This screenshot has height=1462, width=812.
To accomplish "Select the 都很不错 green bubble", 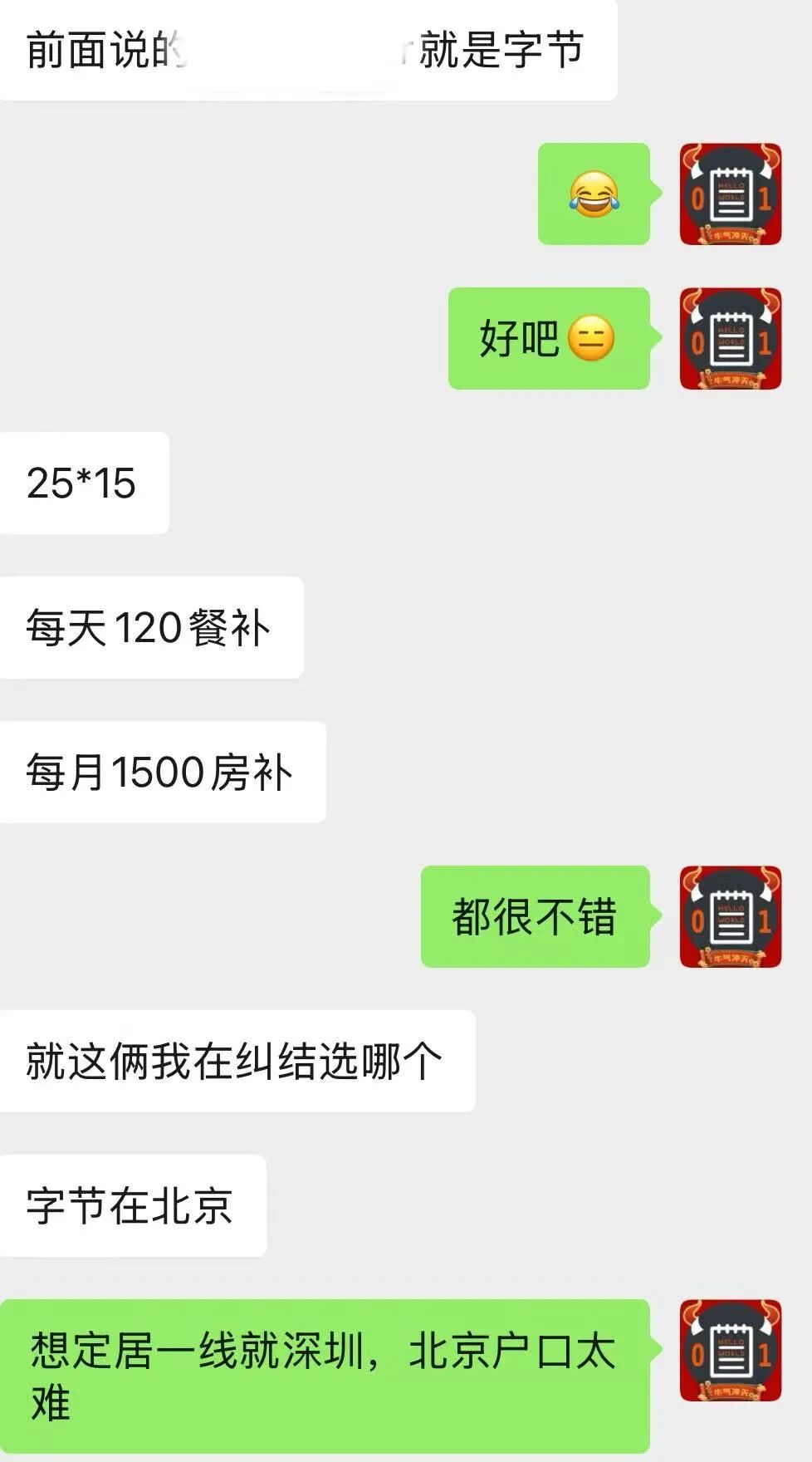I will point(535,916).
